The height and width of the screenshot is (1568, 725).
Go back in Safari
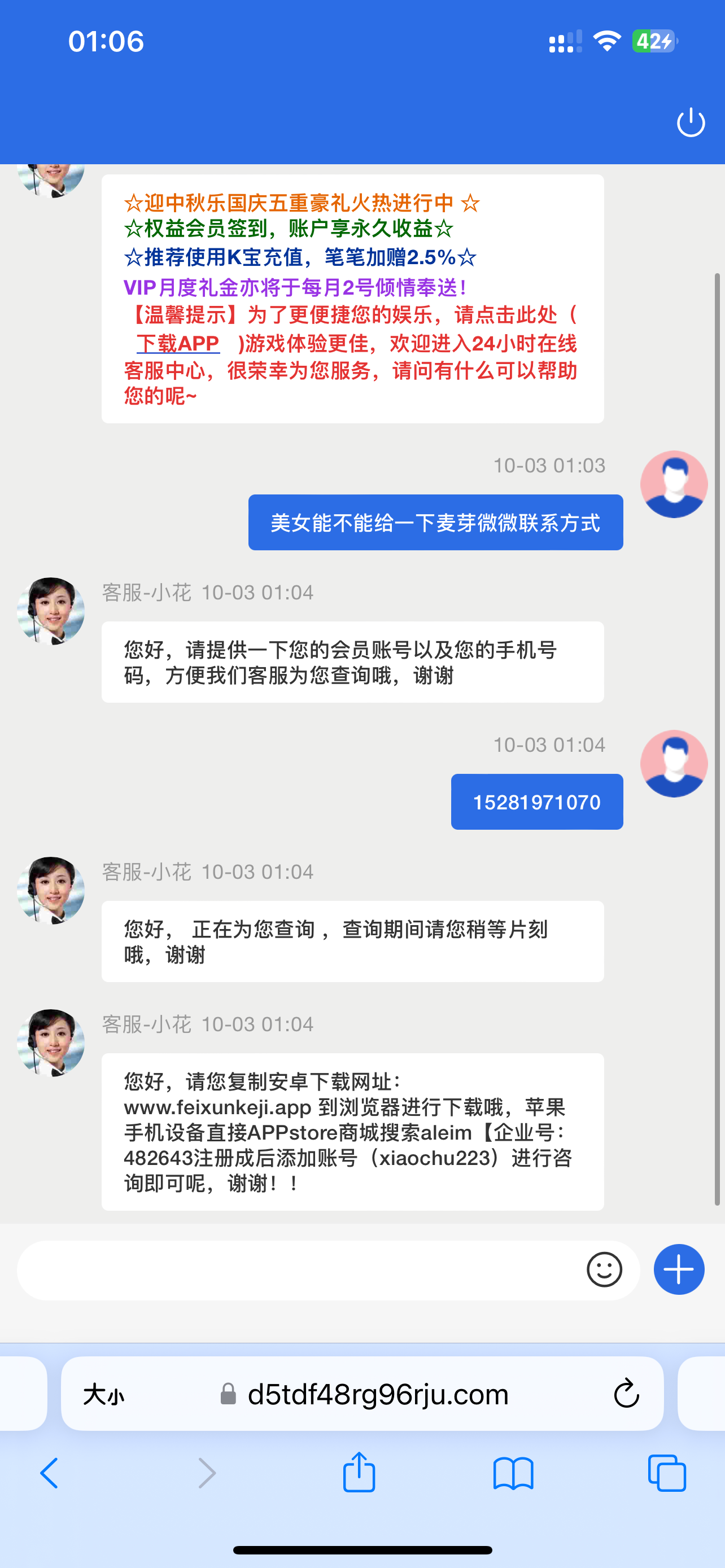(x=49, y=1474)
